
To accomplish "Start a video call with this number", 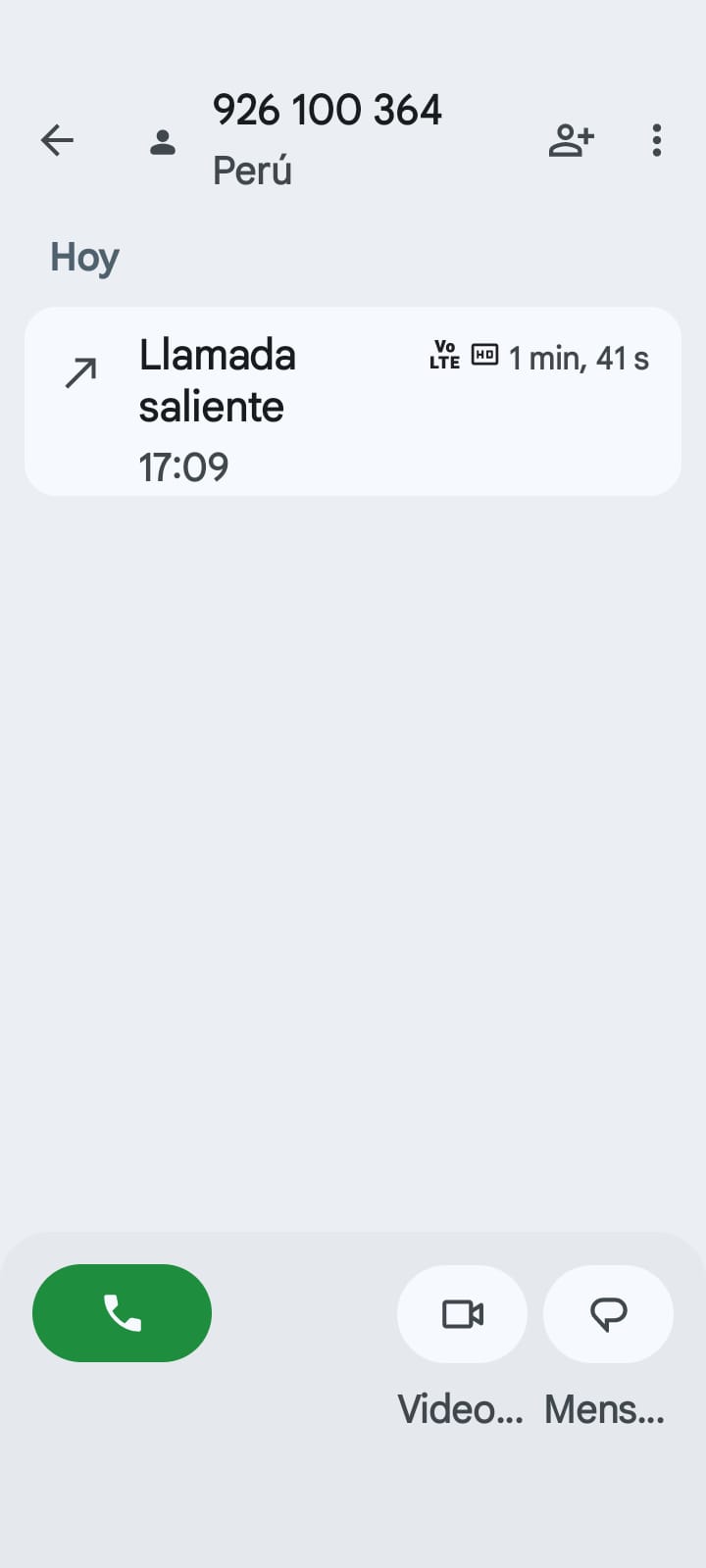I will [x=462, y=1314].
